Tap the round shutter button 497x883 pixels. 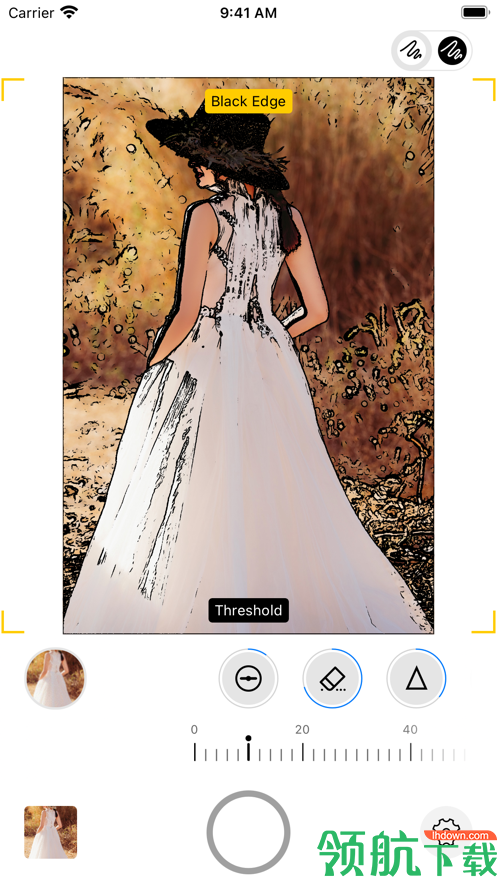(248, 832)
